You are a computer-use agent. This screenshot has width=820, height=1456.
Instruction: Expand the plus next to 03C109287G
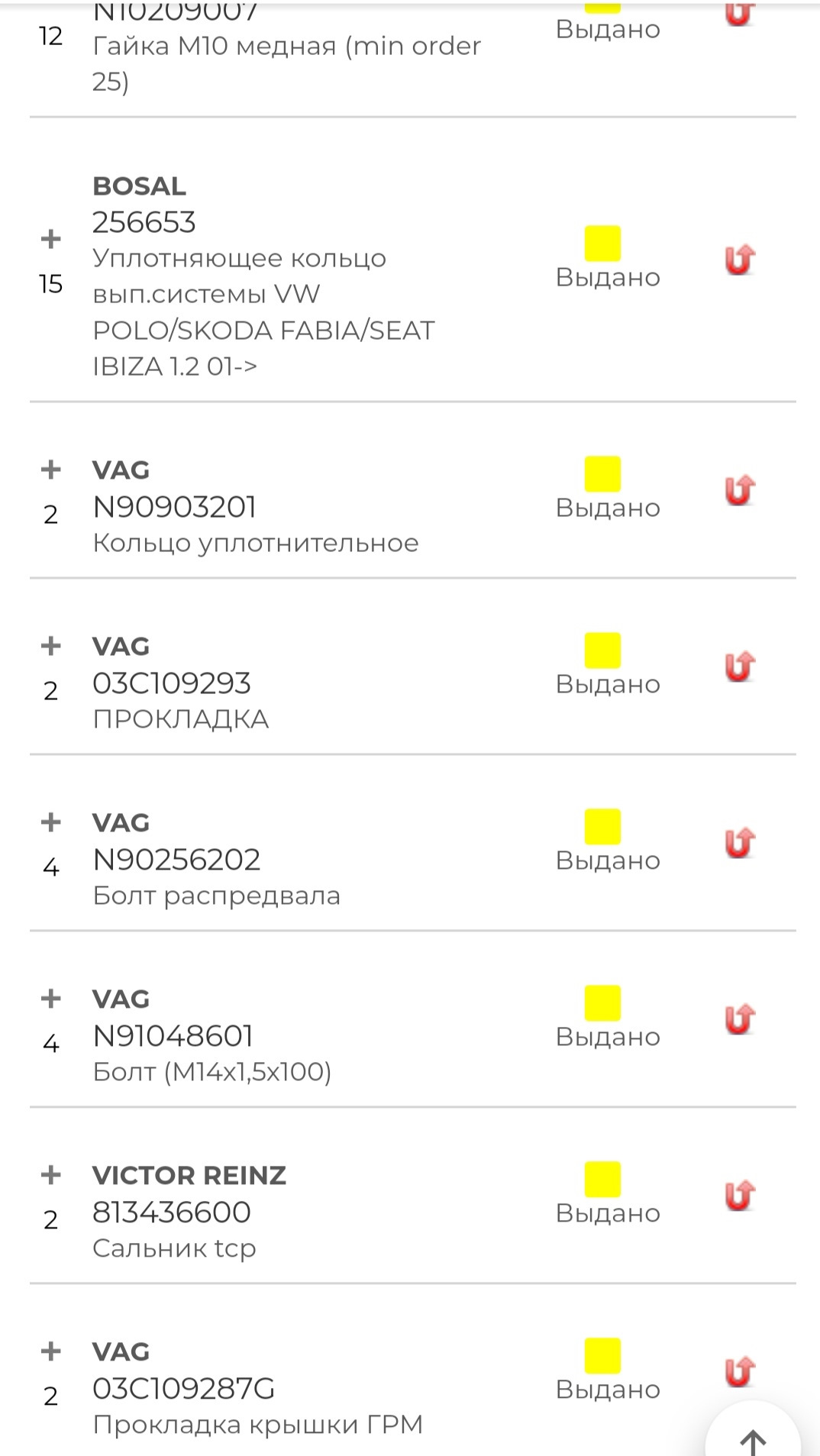[x=51, y=1351]
